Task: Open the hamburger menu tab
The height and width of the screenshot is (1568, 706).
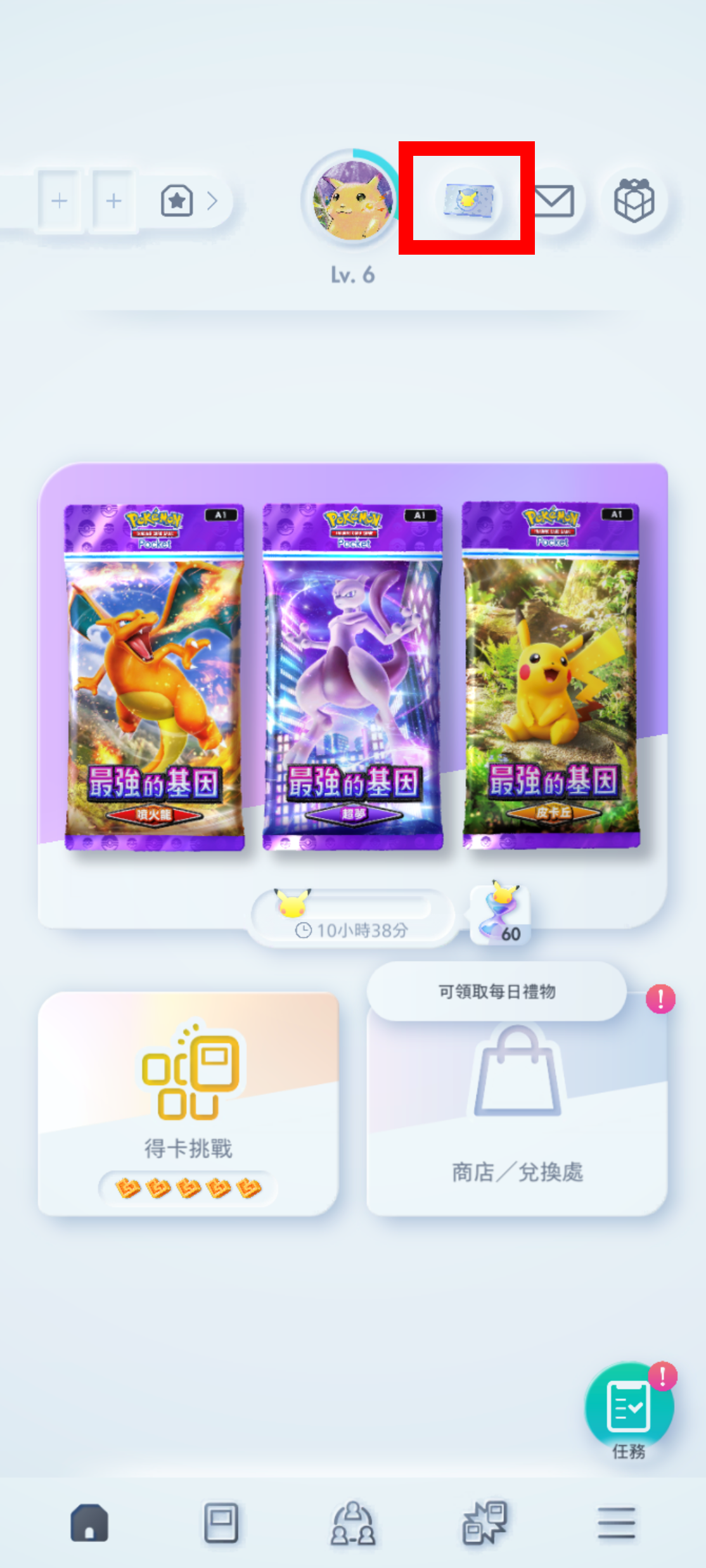Action: 616,1522
